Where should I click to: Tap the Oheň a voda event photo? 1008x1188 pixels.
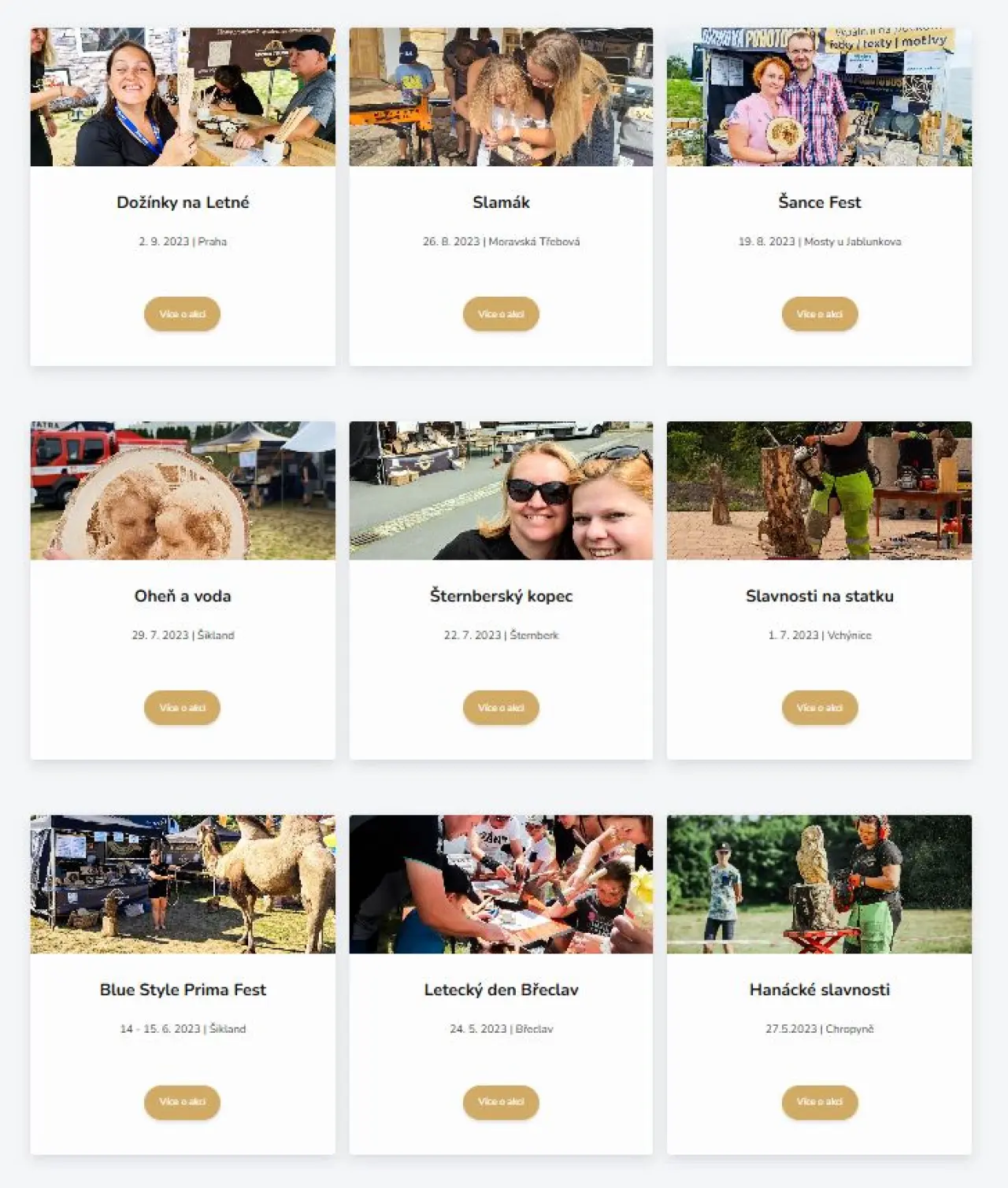pyautogui.click(x=183, y=490)
